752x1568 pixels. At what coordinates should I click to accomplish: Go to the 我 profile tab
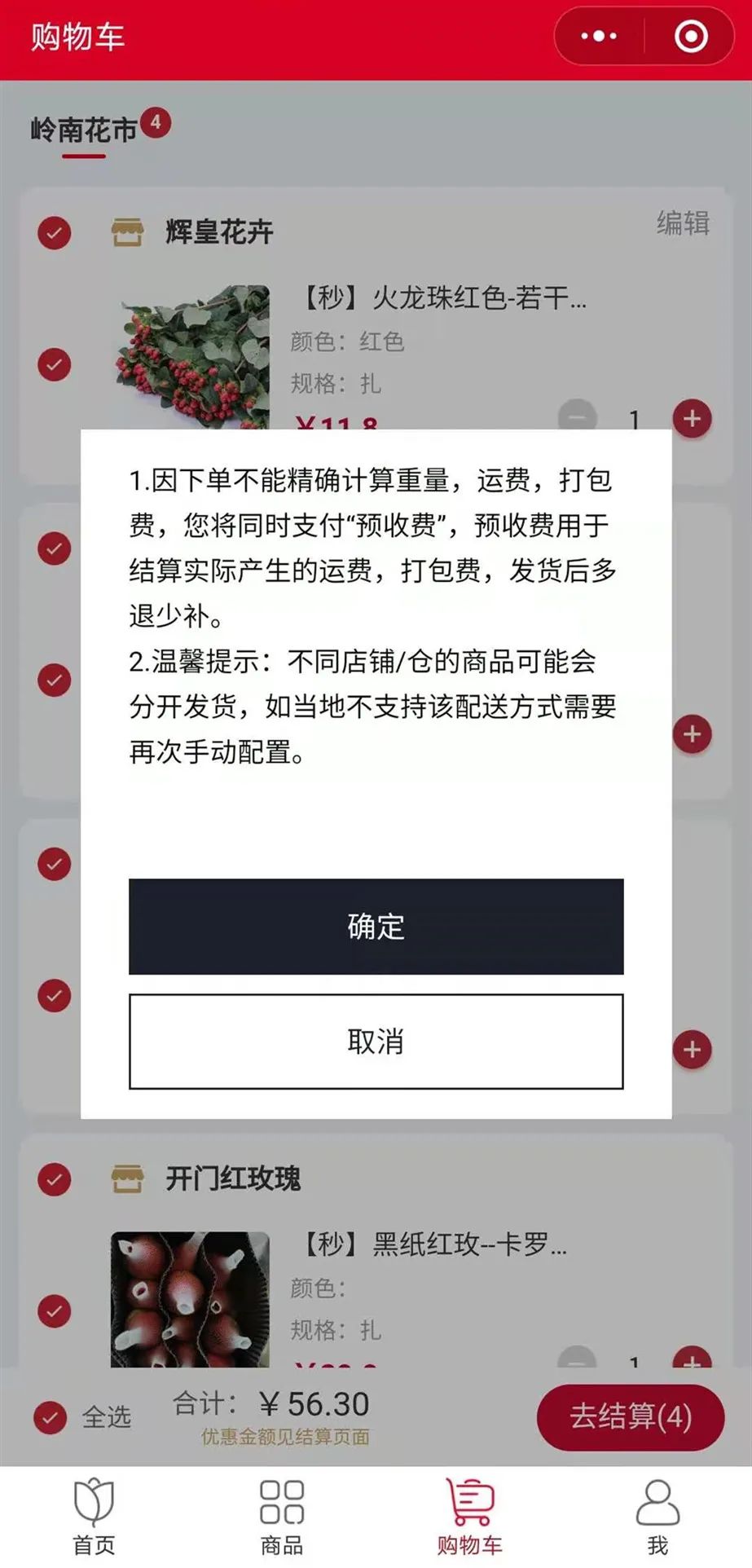click(657, 1517)
